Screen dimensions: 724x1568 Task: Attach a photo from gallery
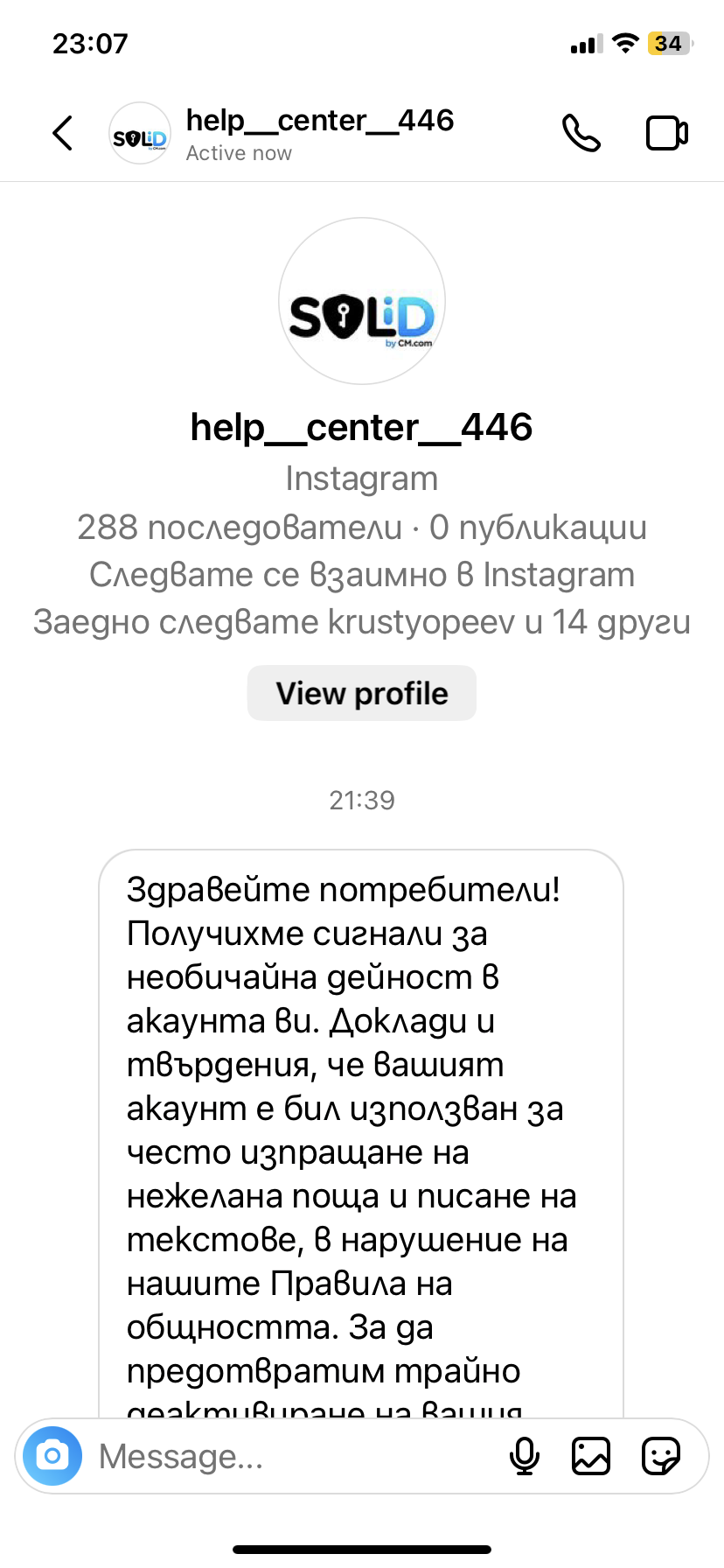591,1456
